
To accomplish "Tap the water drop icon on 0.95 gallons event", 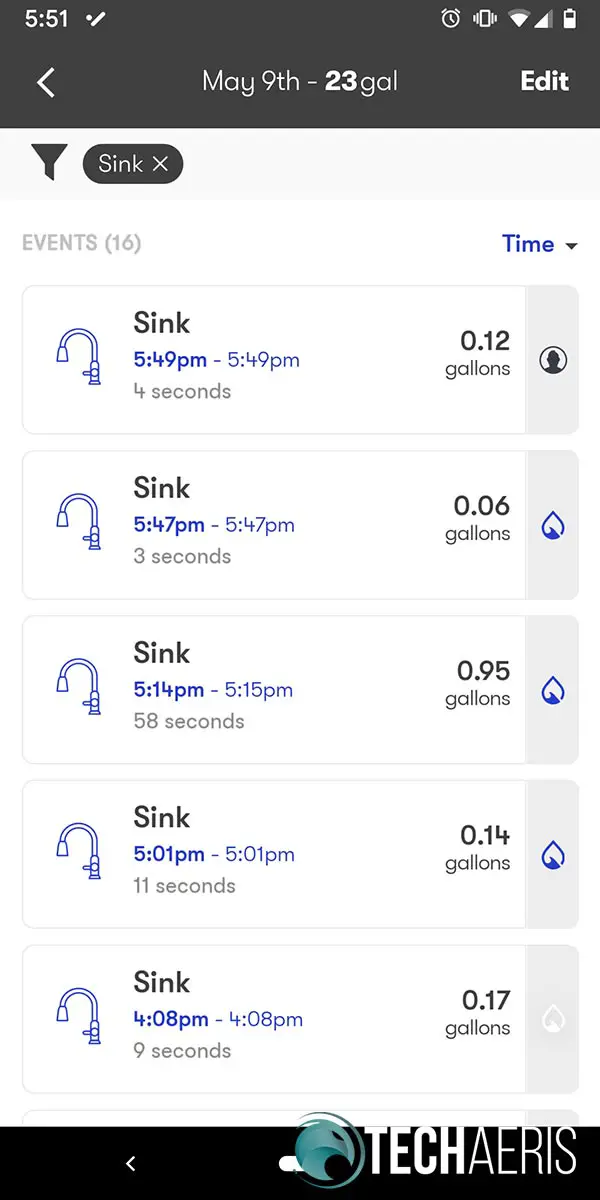I will 553,690.
